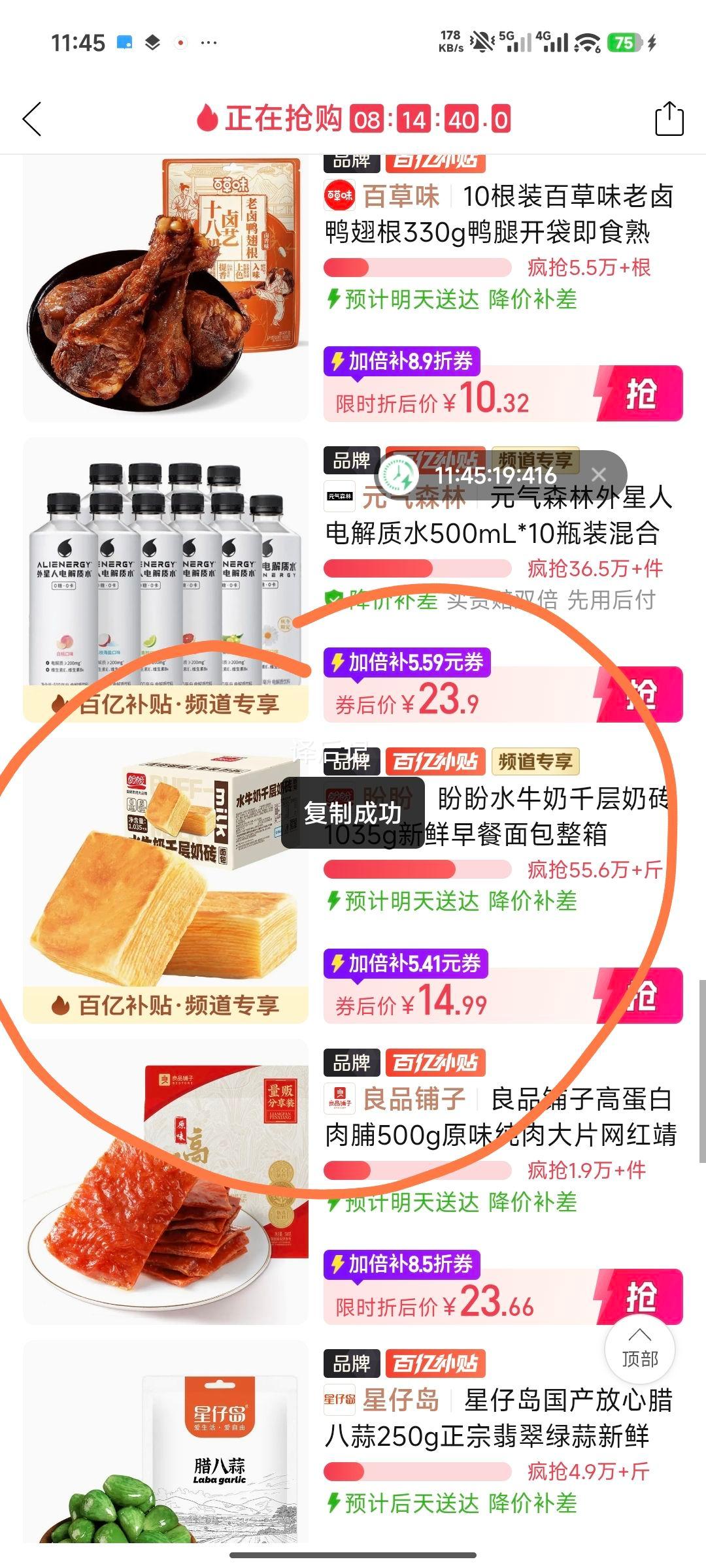Dismiss the timestamp overlay with the × control
The height and width of the screenshot is (1568, 706).
(599, 475)
